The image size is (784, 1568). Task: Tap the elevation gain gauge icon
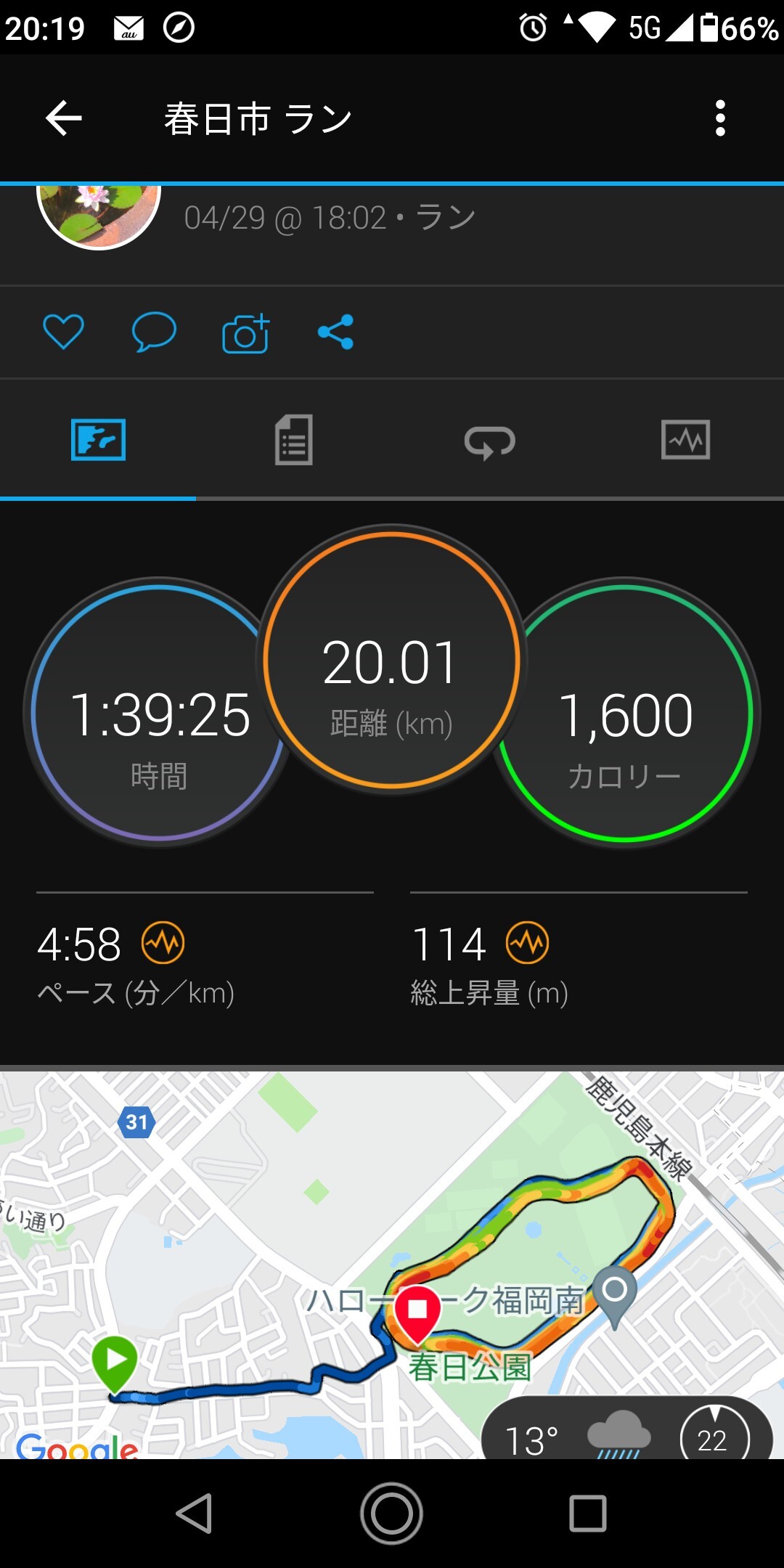[529, 942]
